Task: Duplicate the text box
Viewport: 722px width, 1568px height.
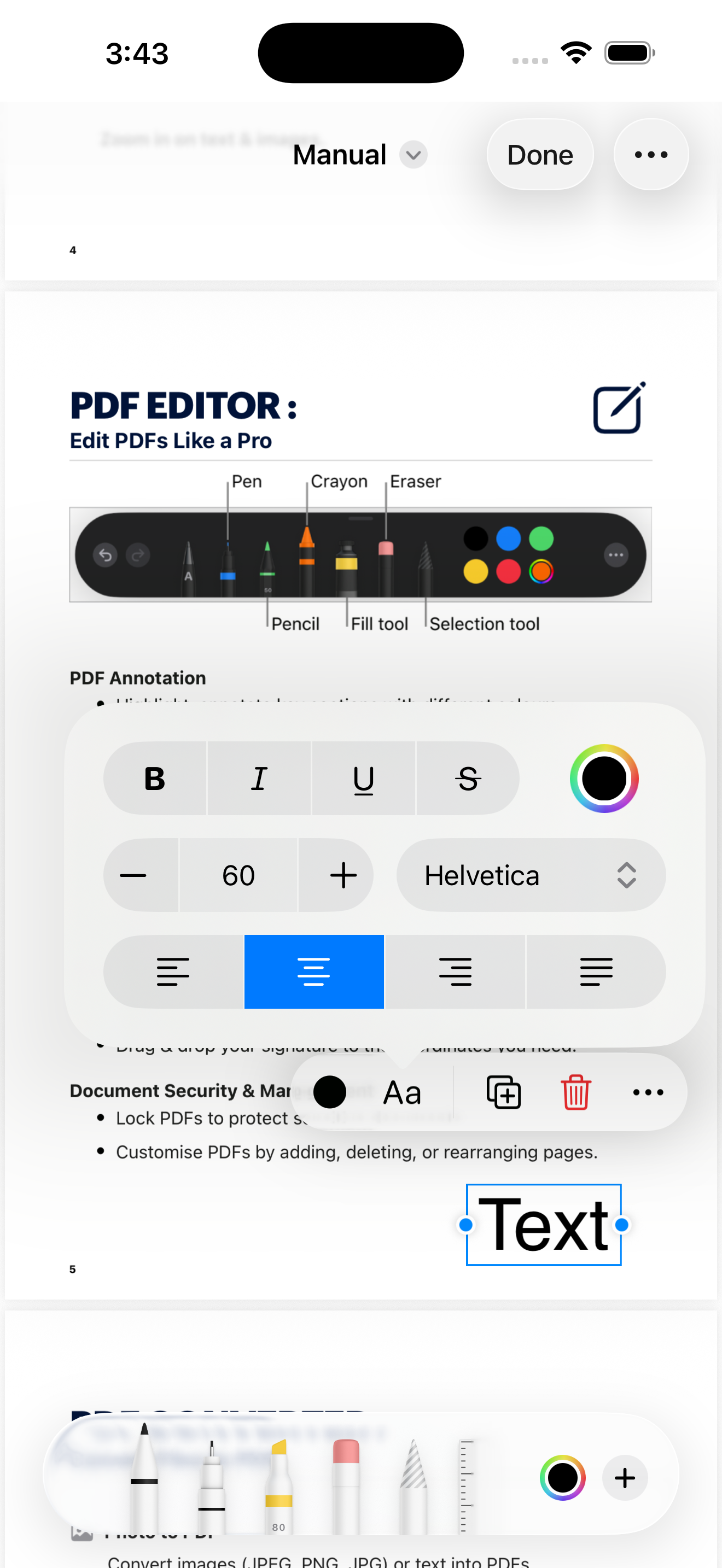Action: point(503,1092)
